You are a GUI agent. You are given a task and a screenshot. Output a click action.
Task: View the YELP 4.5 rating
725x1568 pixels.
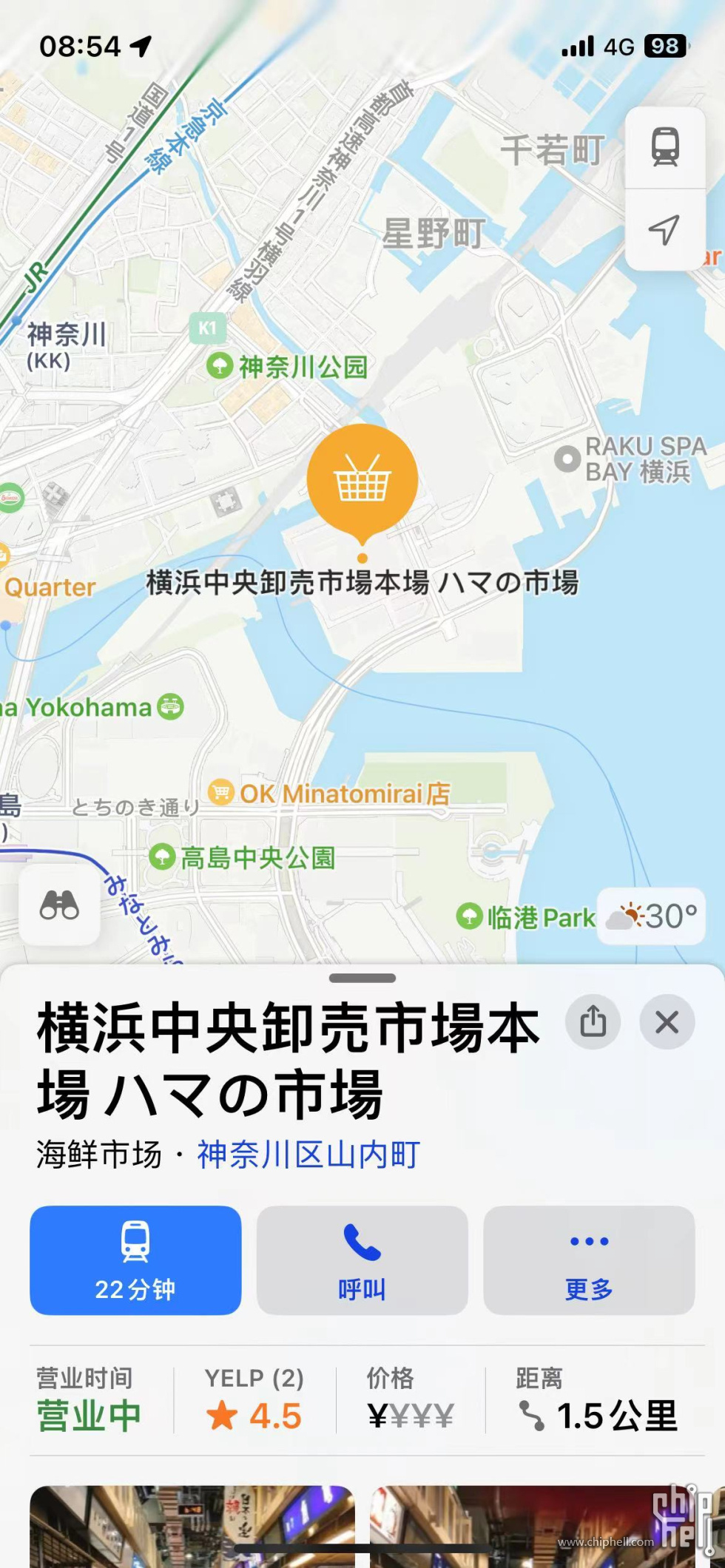click(x=254, y=1399)
